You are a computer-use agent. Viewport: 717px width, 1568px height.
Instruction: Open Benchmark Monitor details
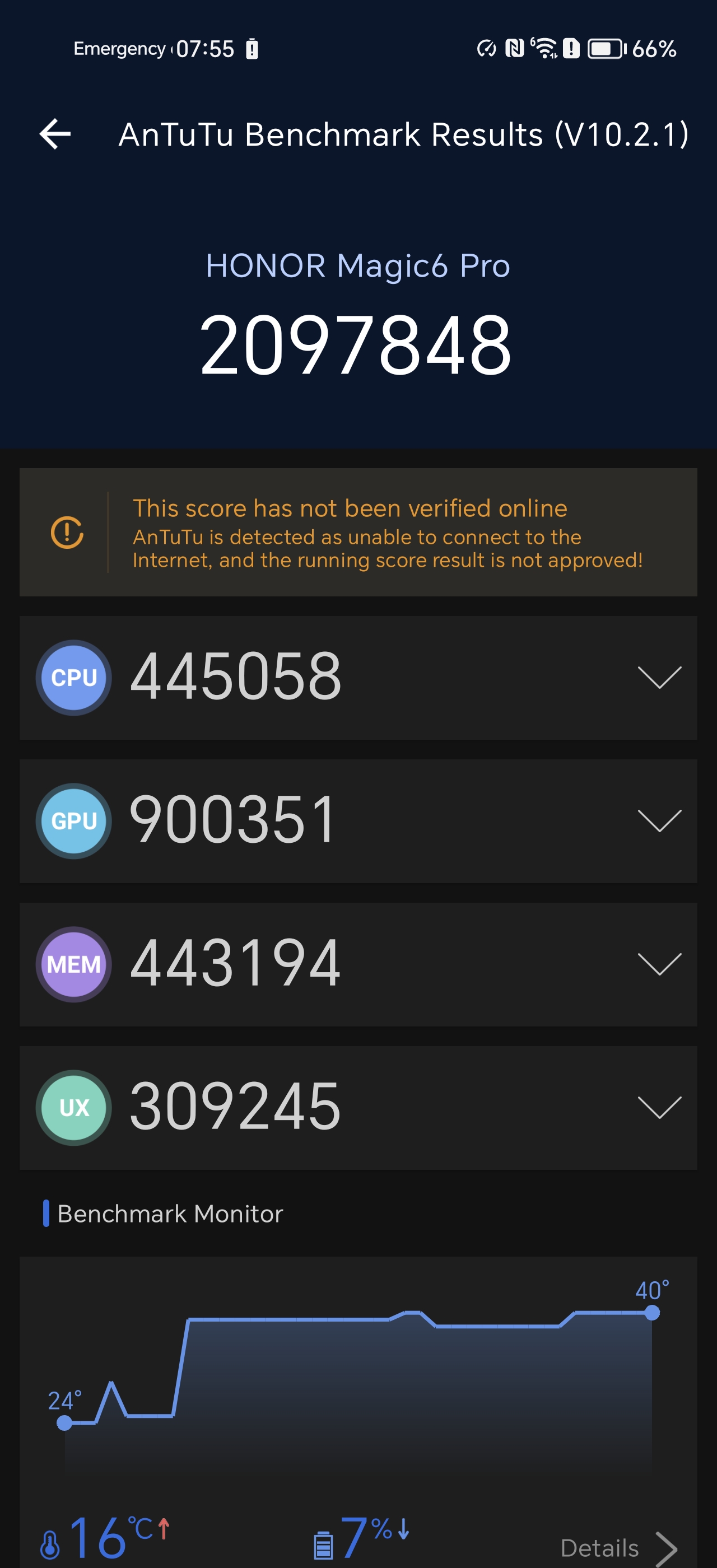coord(617,1547)
